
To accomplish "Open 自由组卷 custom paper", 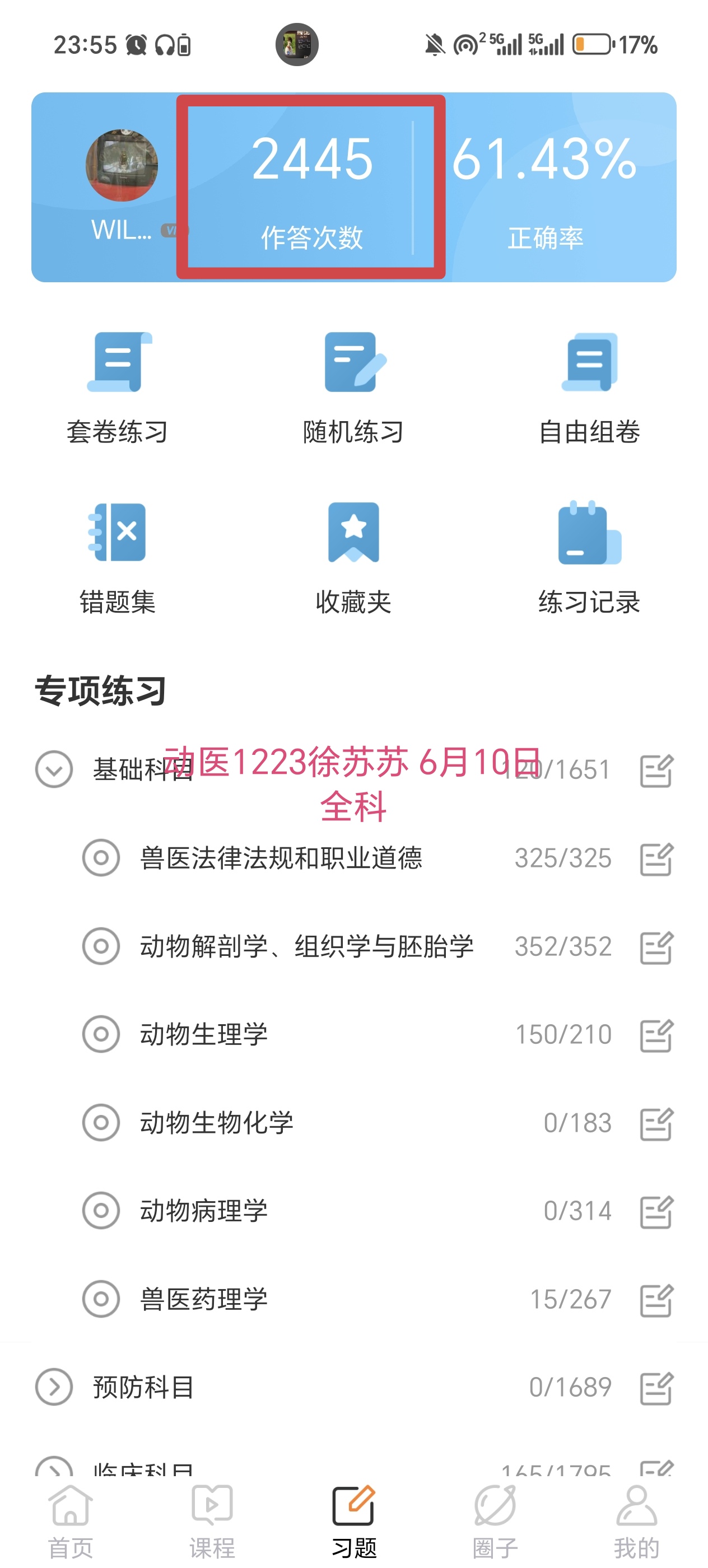I will [589, 388].
